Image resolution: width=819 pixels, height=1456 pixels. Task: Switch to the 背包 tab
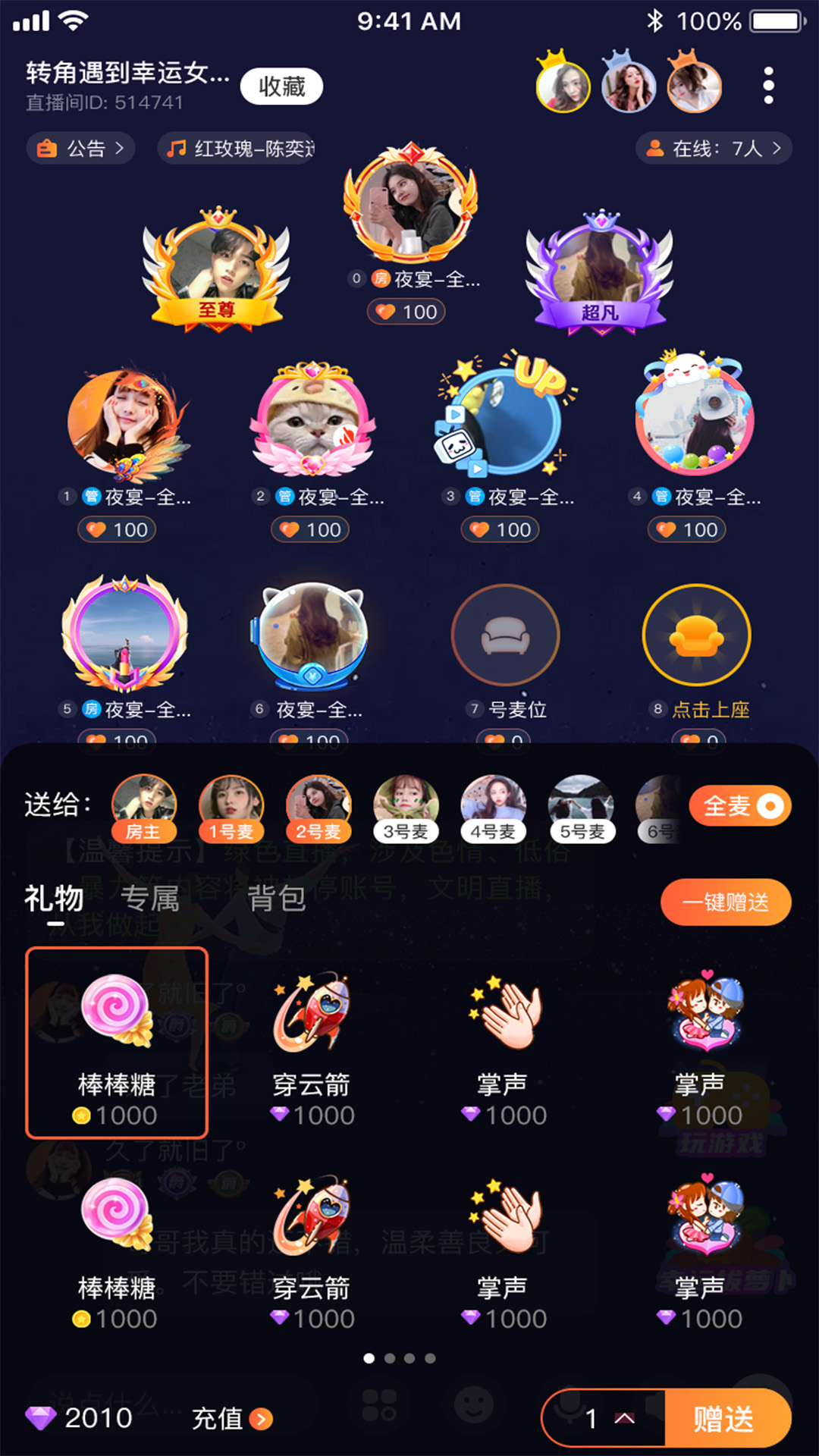click(x=277, y=899)
